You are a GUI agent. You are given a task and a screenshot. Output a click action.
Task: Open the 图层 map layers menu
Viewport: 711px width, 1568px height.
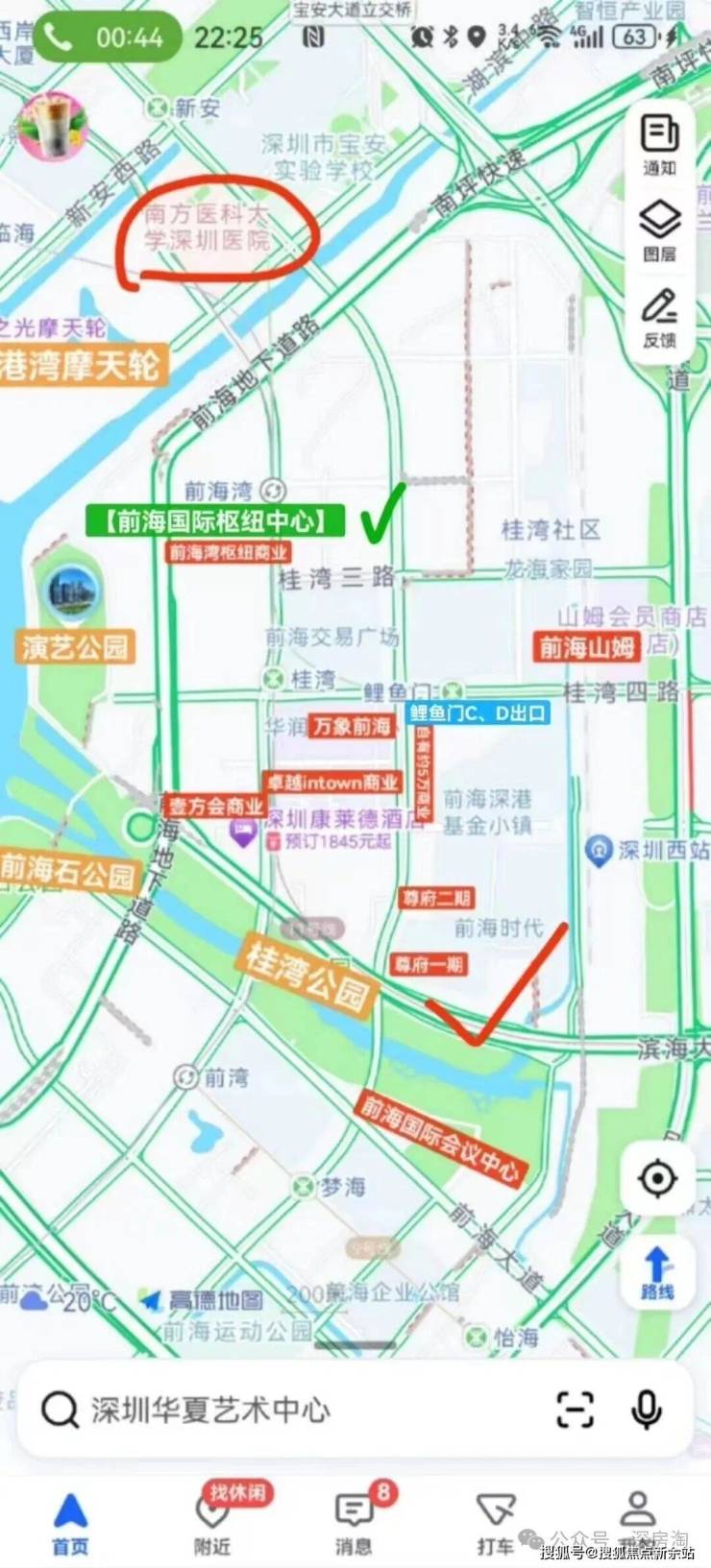click(x=659, y=230)
